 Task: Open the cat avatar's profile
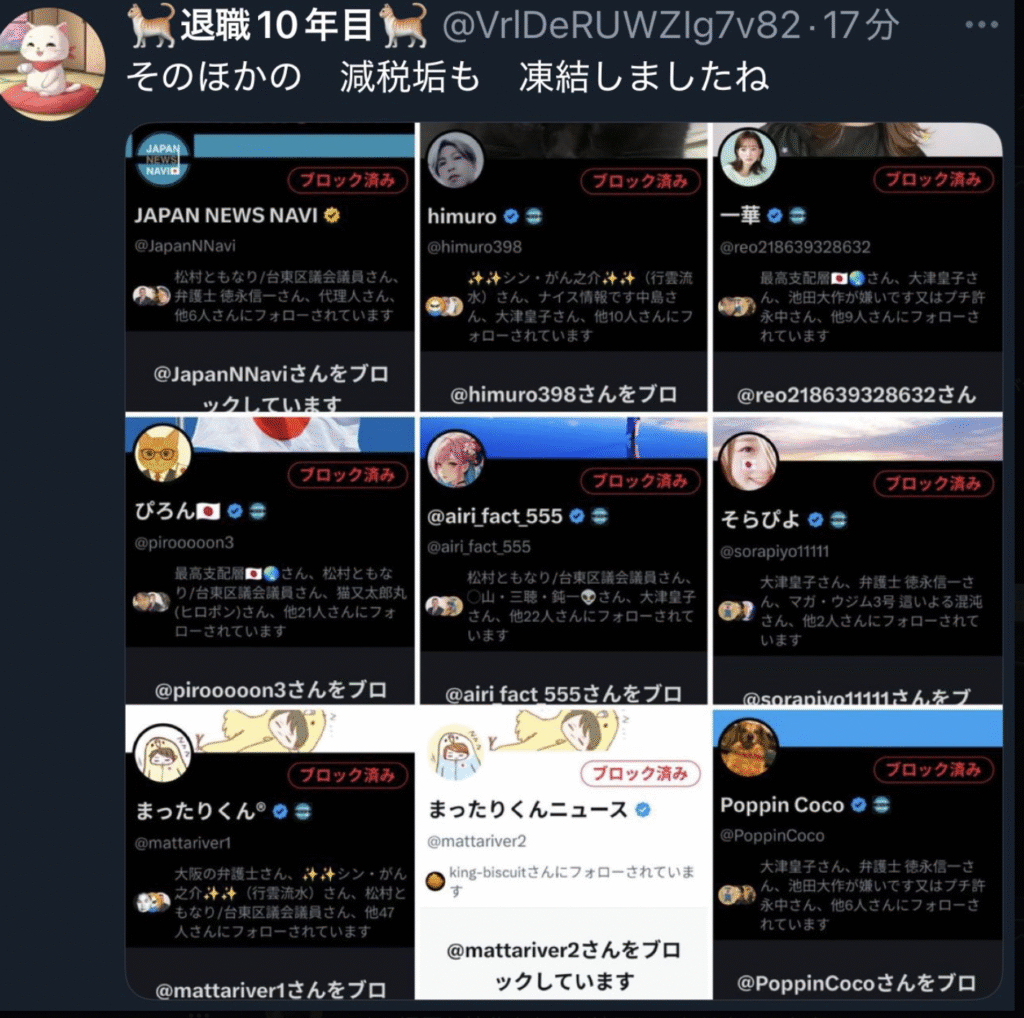[50, 61]
